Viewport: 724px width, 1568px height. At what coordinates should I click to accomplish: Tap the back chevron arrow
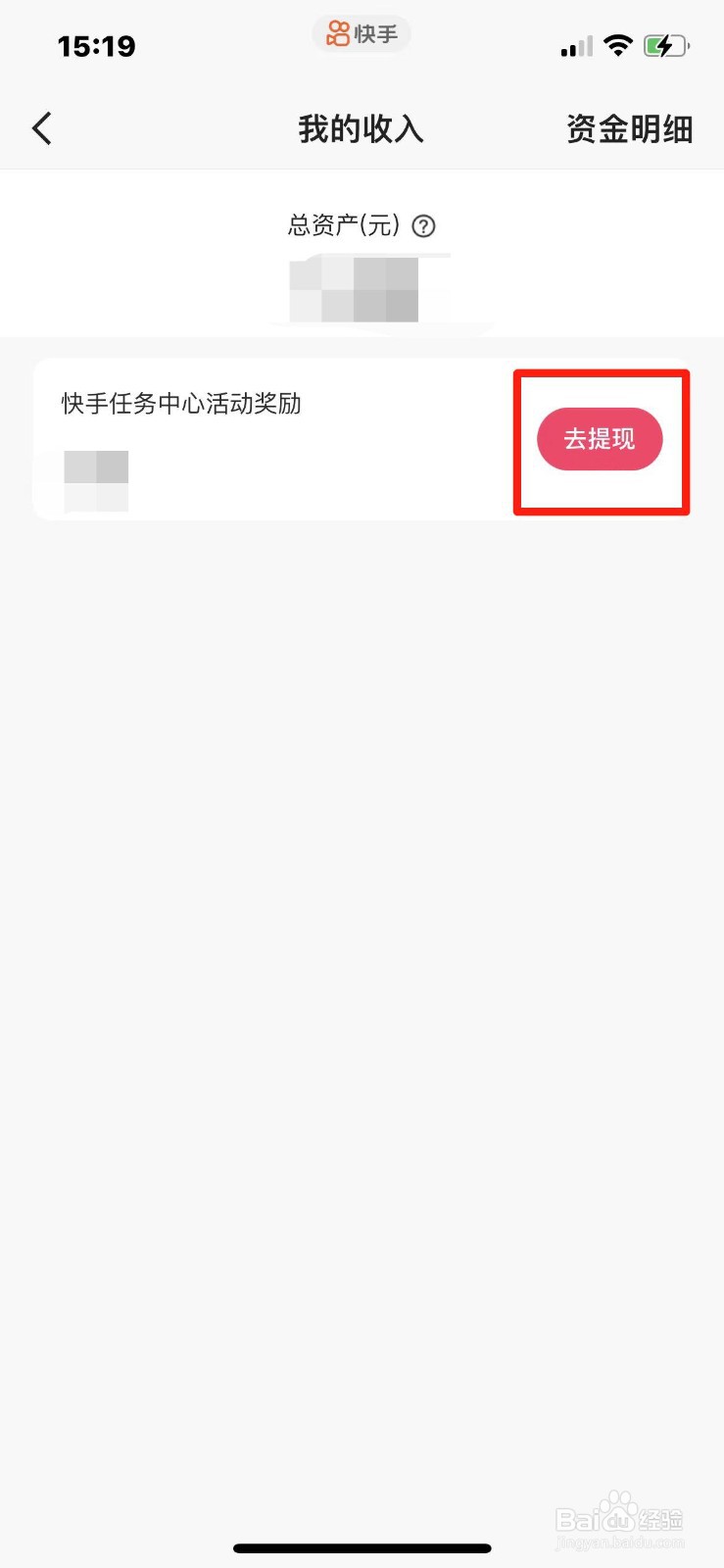coord(41,127)
